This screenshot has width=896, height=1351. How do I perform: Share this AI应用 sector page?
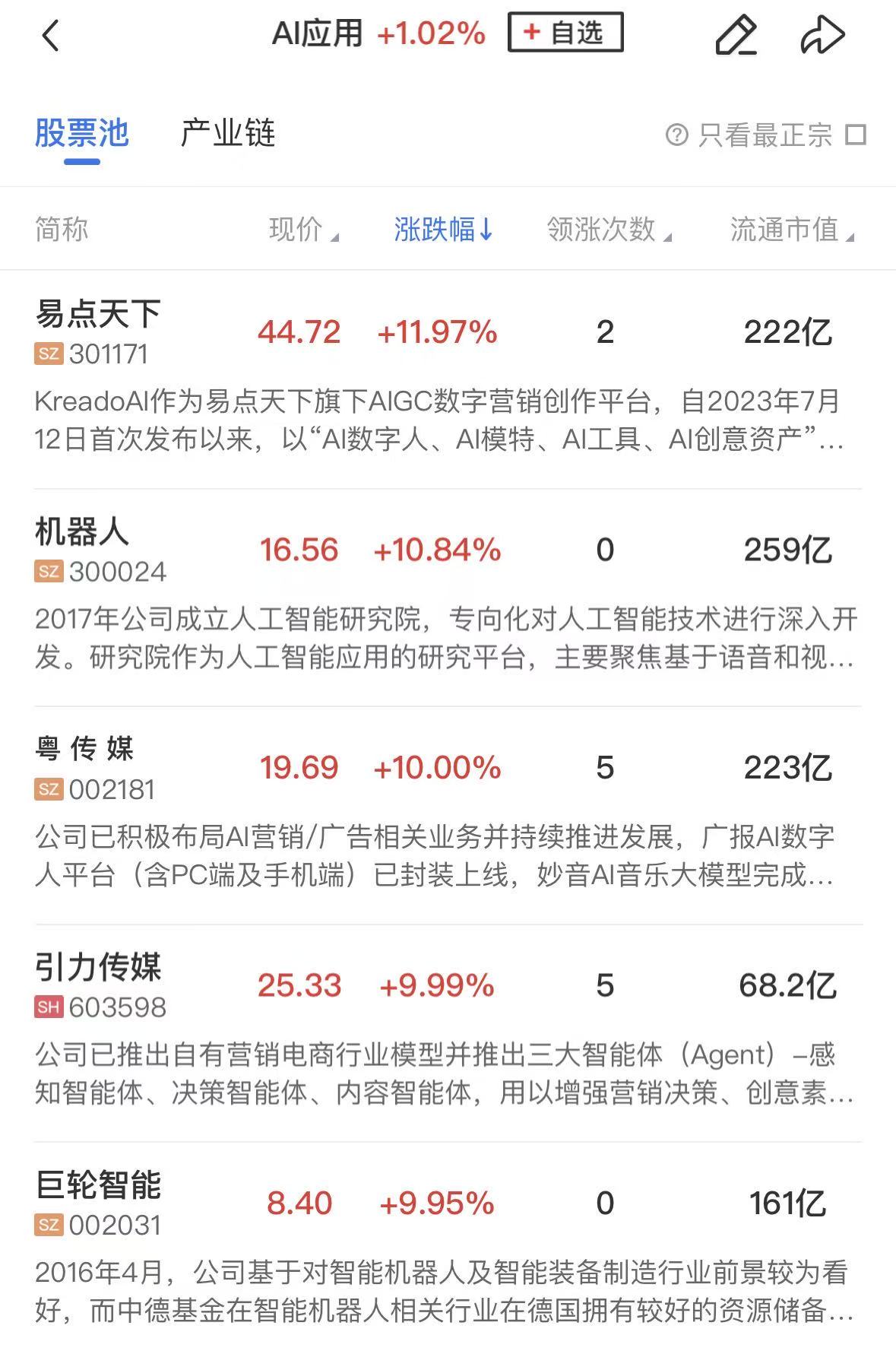822,35
